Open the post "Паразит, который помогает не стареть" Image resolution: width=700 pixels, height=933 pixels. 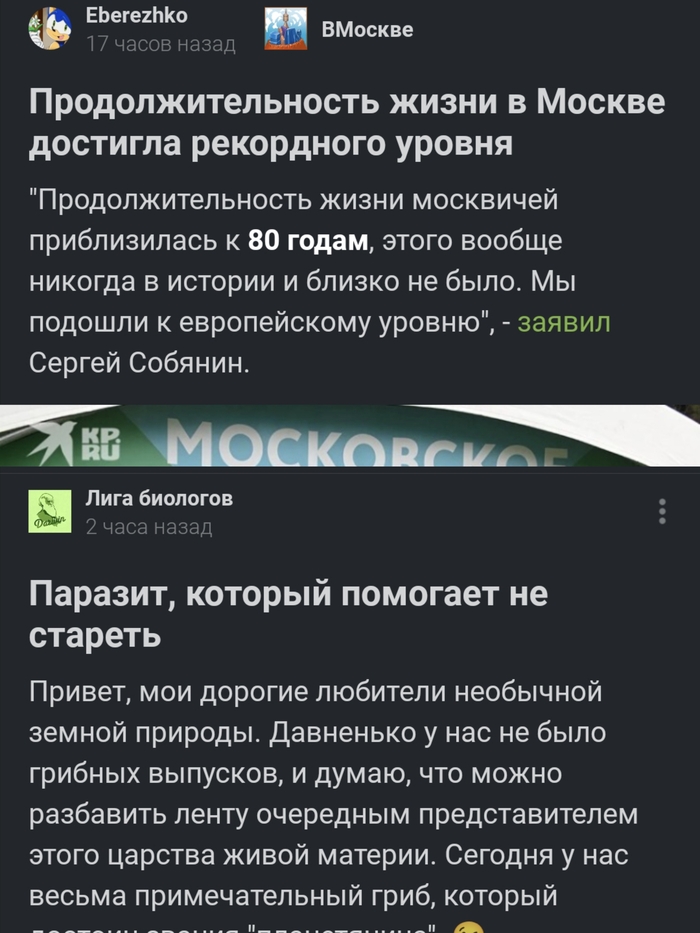[288, 614]
